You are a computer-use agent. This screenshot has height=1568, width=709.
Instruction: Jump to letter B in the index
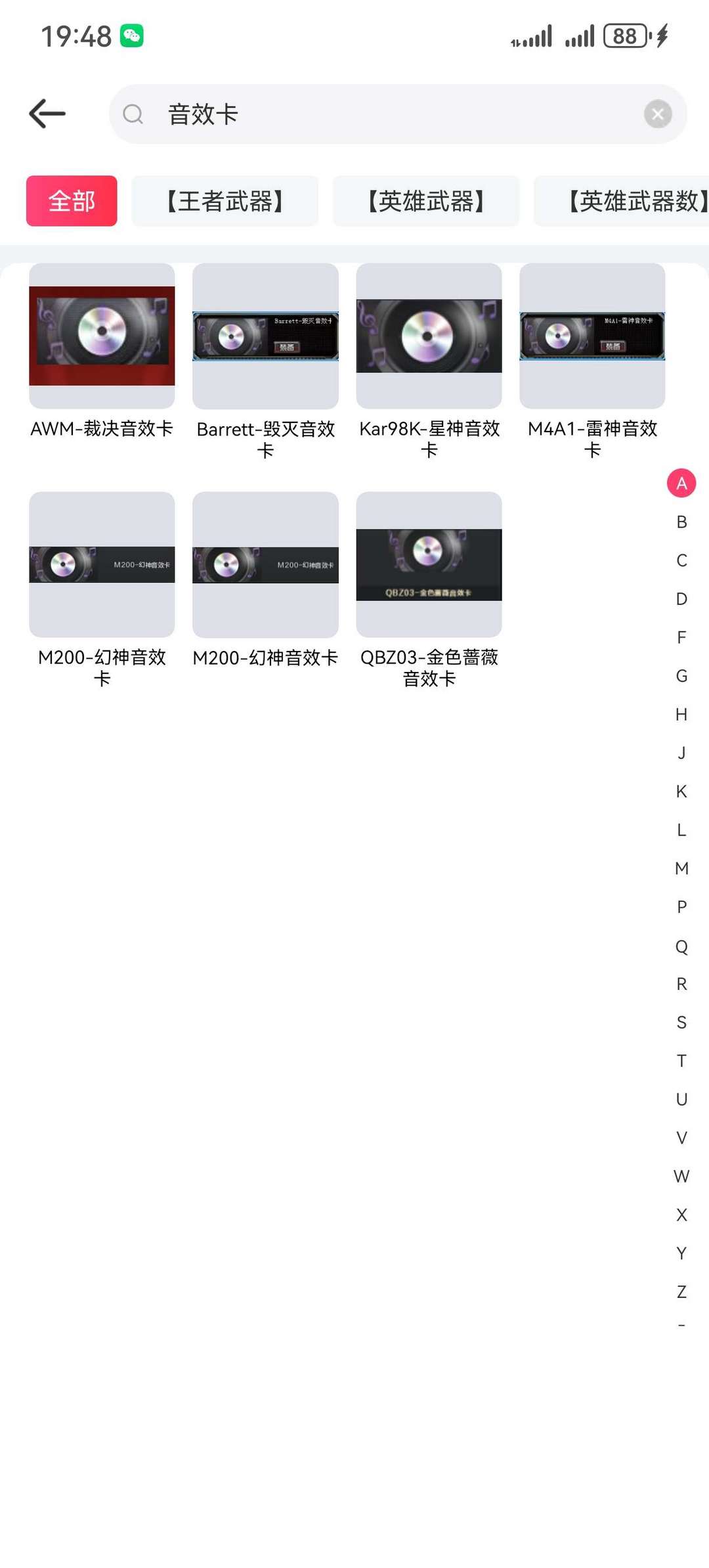[x=681, y=522]
